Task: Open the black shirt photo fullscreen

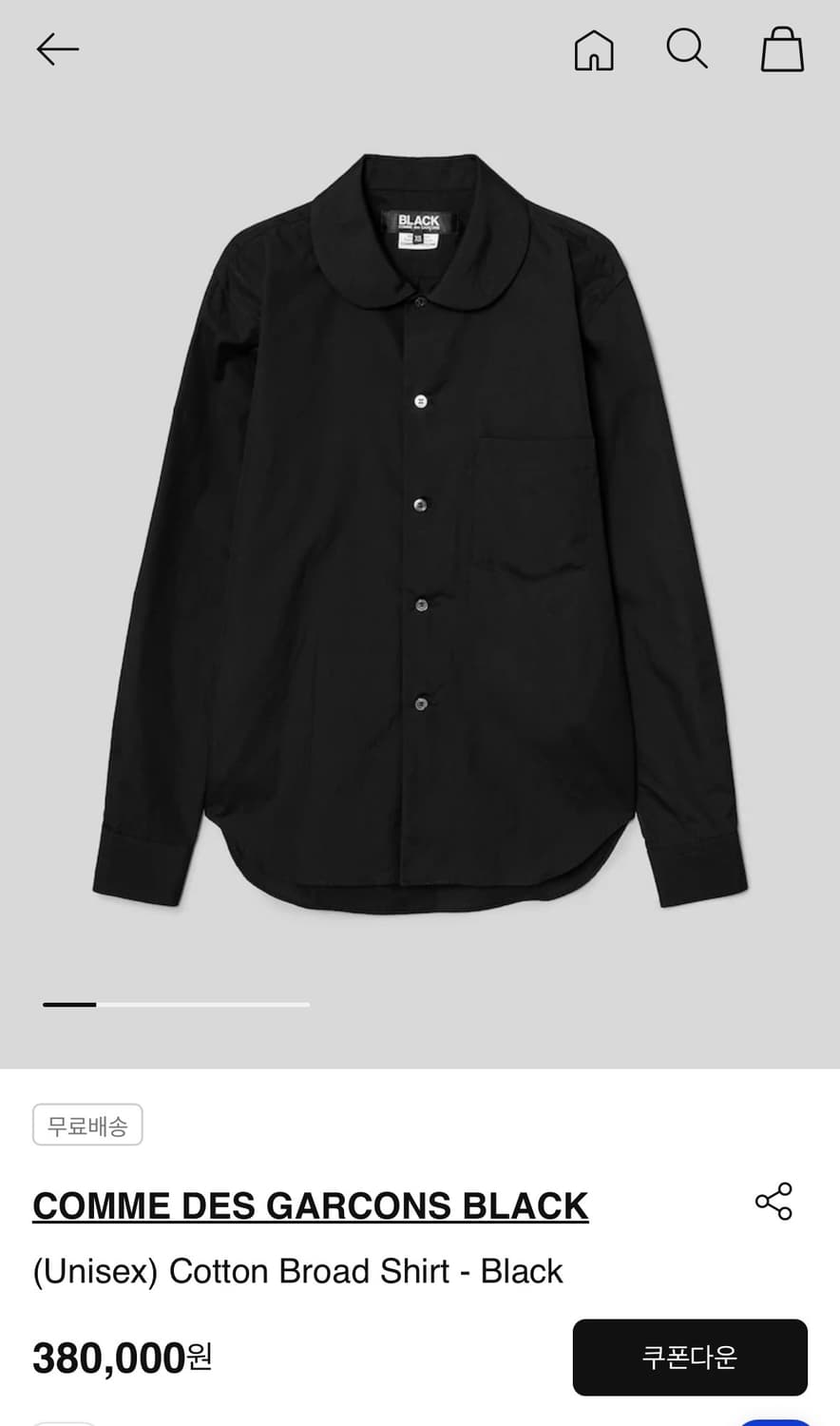Action: coord(420,532)
